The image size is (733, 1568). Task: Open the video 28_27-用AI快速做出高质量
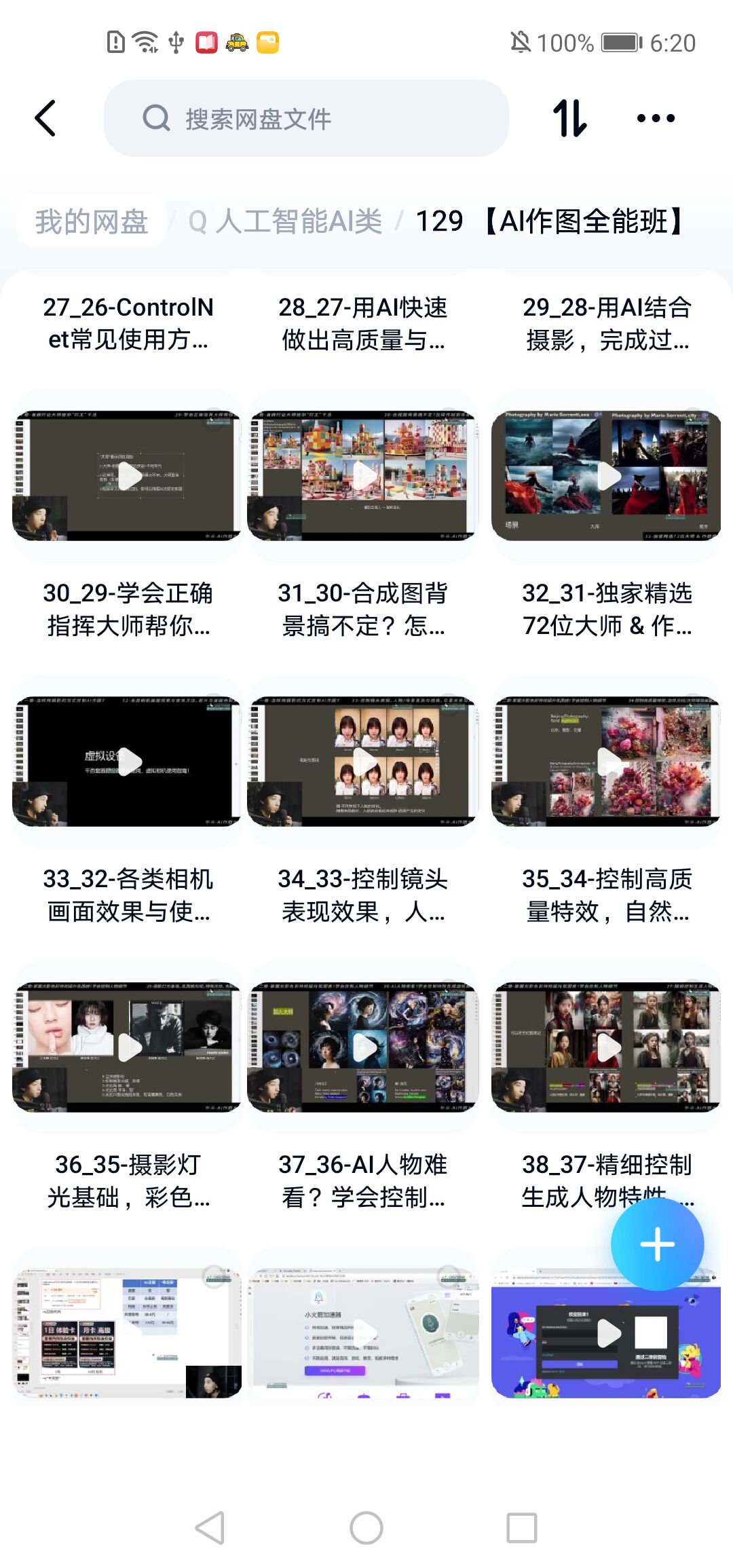363,323
